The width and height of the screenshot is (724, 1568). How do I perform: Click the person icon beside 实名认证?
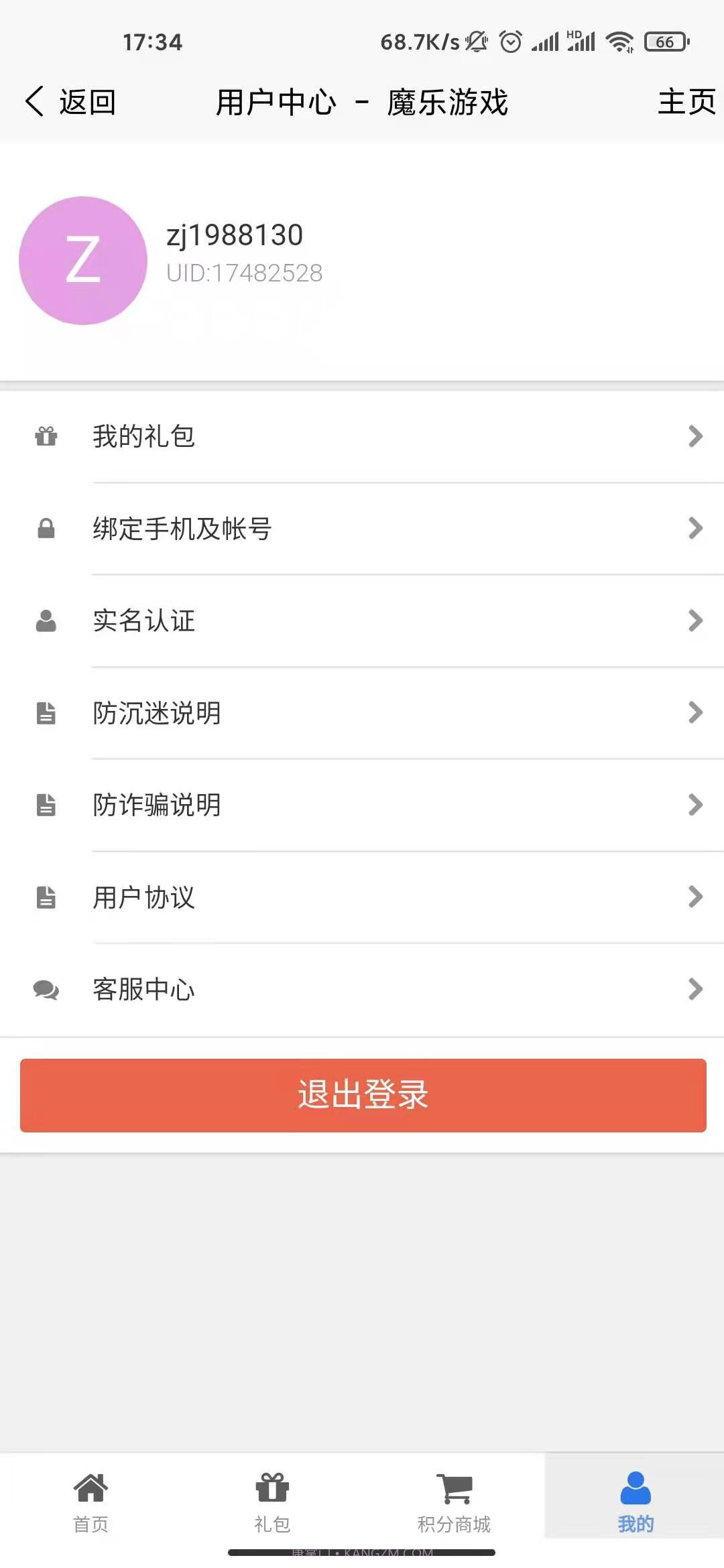tap(46, 620)
